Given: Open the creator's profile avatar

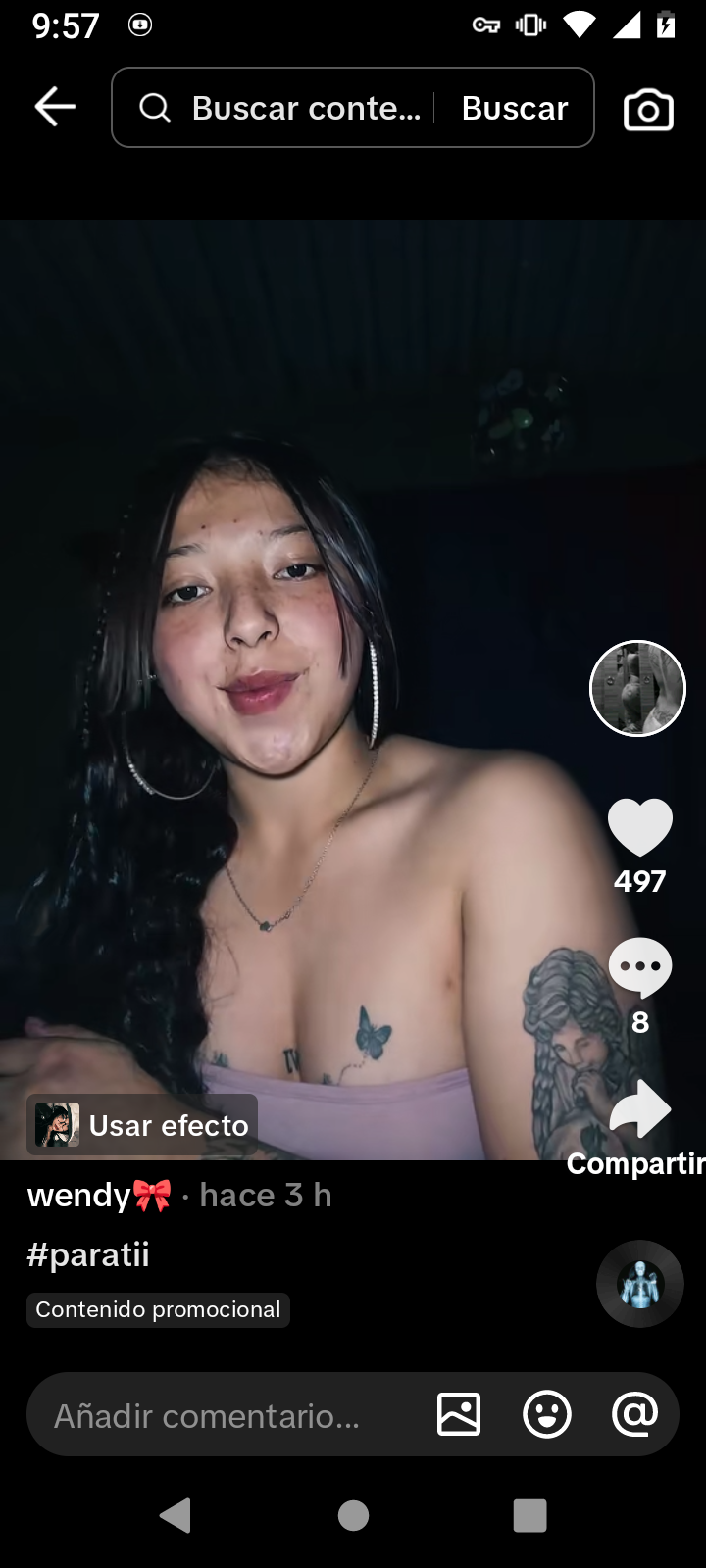Looking at the screenshot, I should (637, 688).
